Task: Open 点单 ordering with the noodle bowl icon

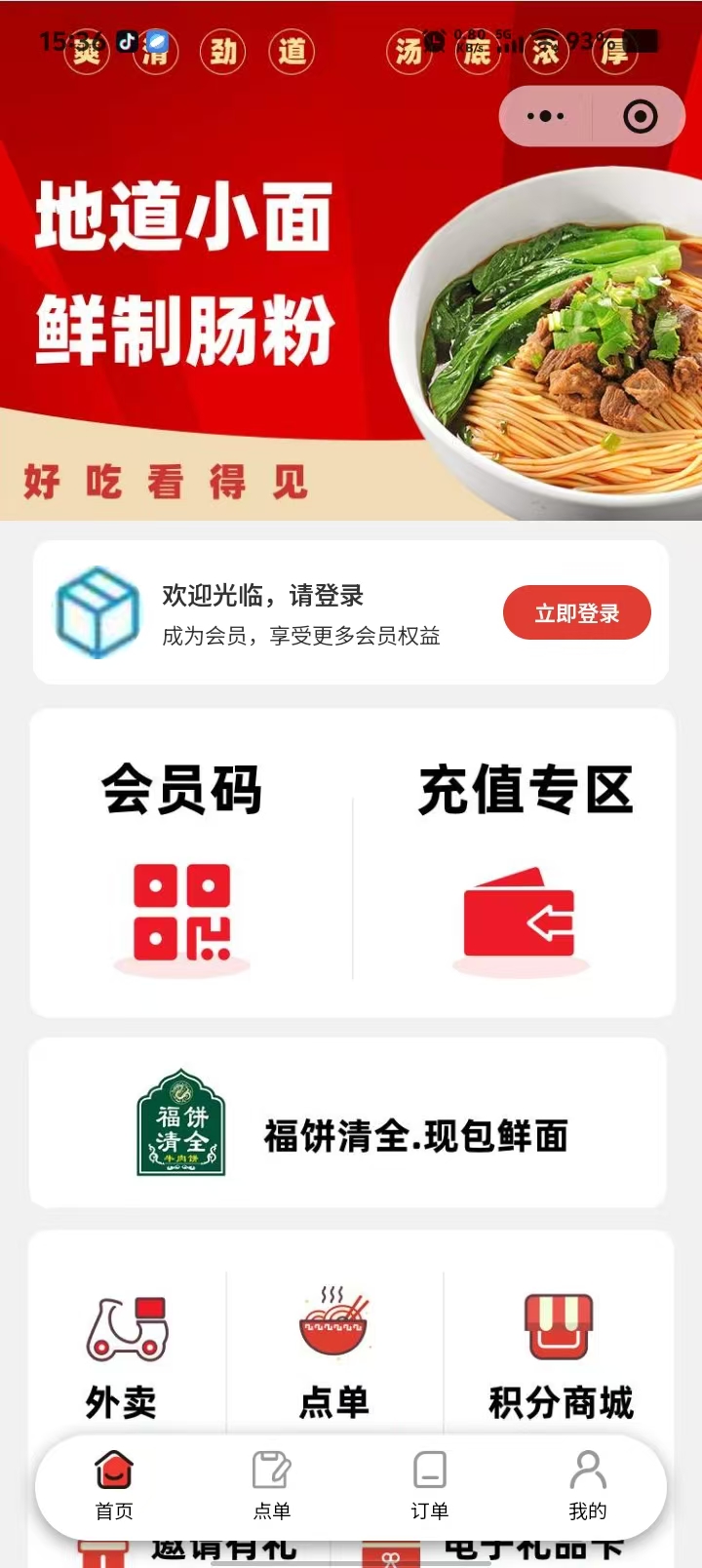Action: 334,1355
